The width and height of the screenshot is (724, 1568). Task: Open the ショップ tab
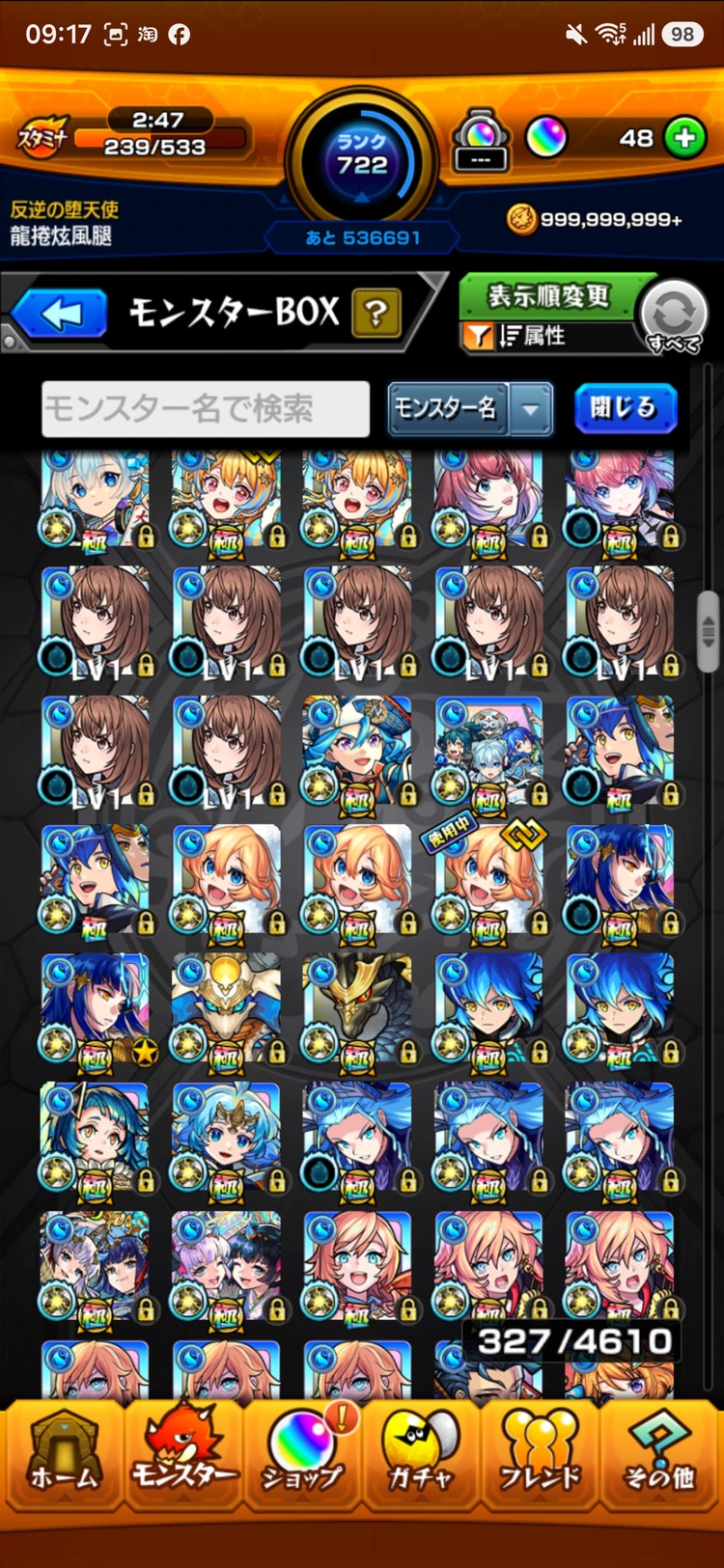click(x=302, y=1454)
